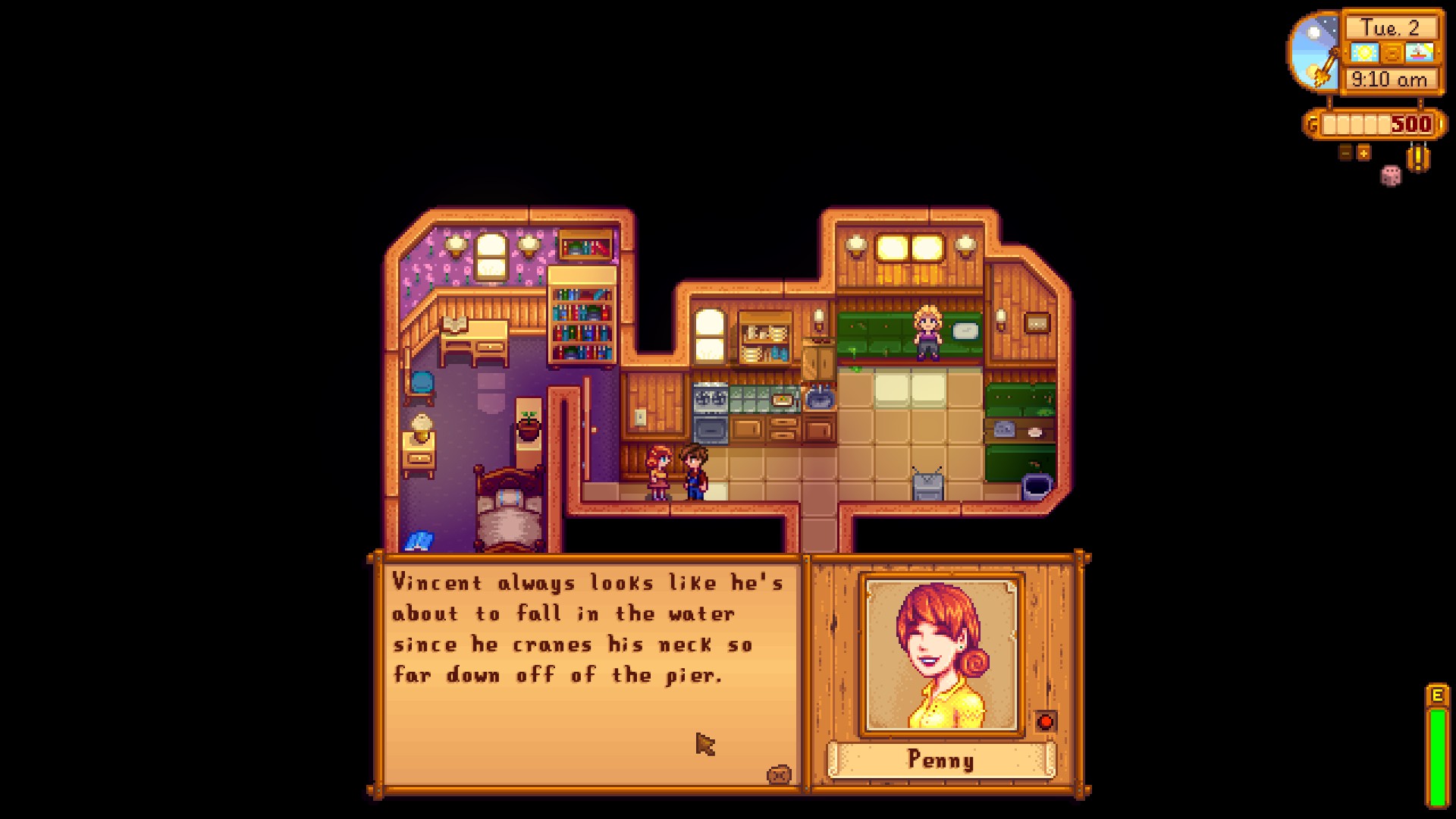Zoom in with the plus button
The image size is (1456, 819).
[1363, 153]
